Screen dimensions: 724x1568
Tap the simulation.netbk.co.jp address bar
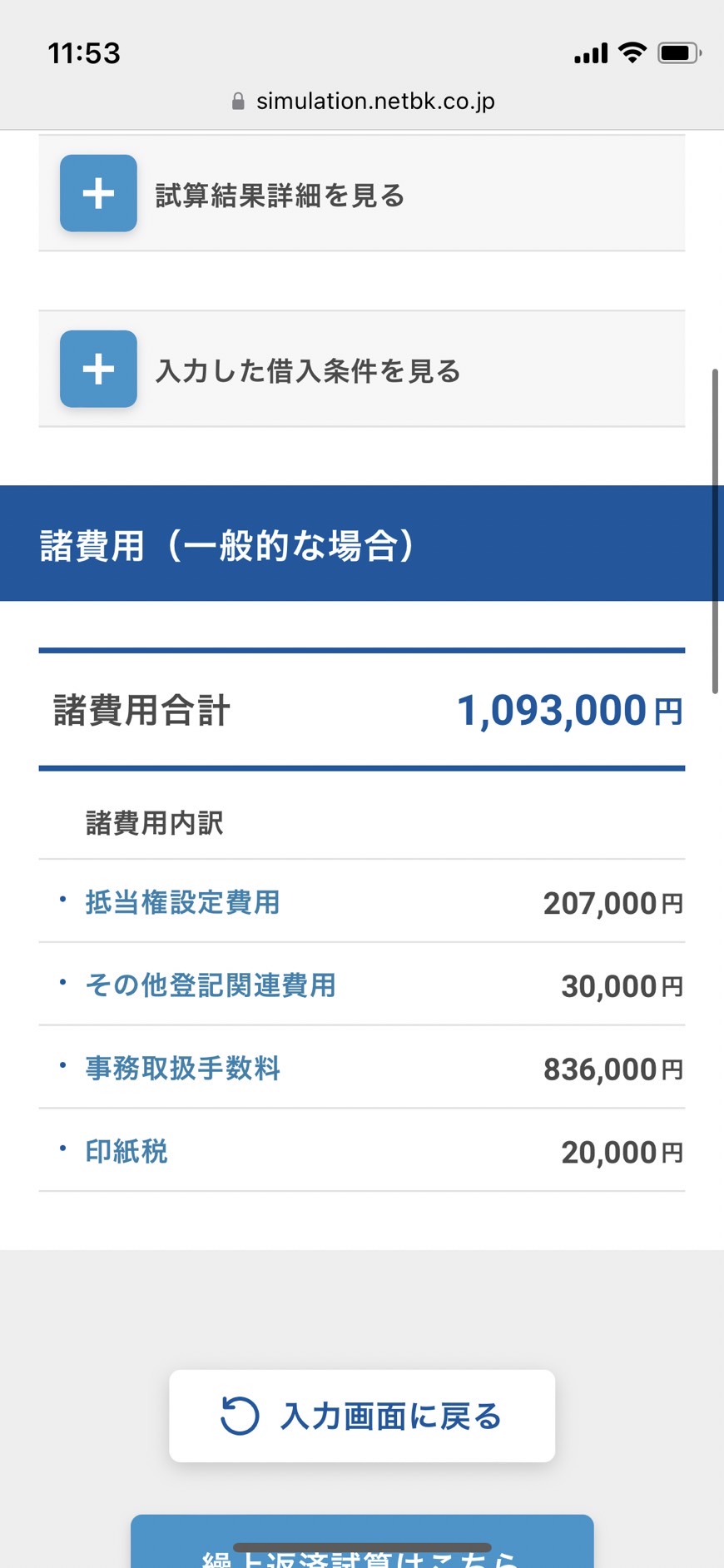tap(362, 102)
